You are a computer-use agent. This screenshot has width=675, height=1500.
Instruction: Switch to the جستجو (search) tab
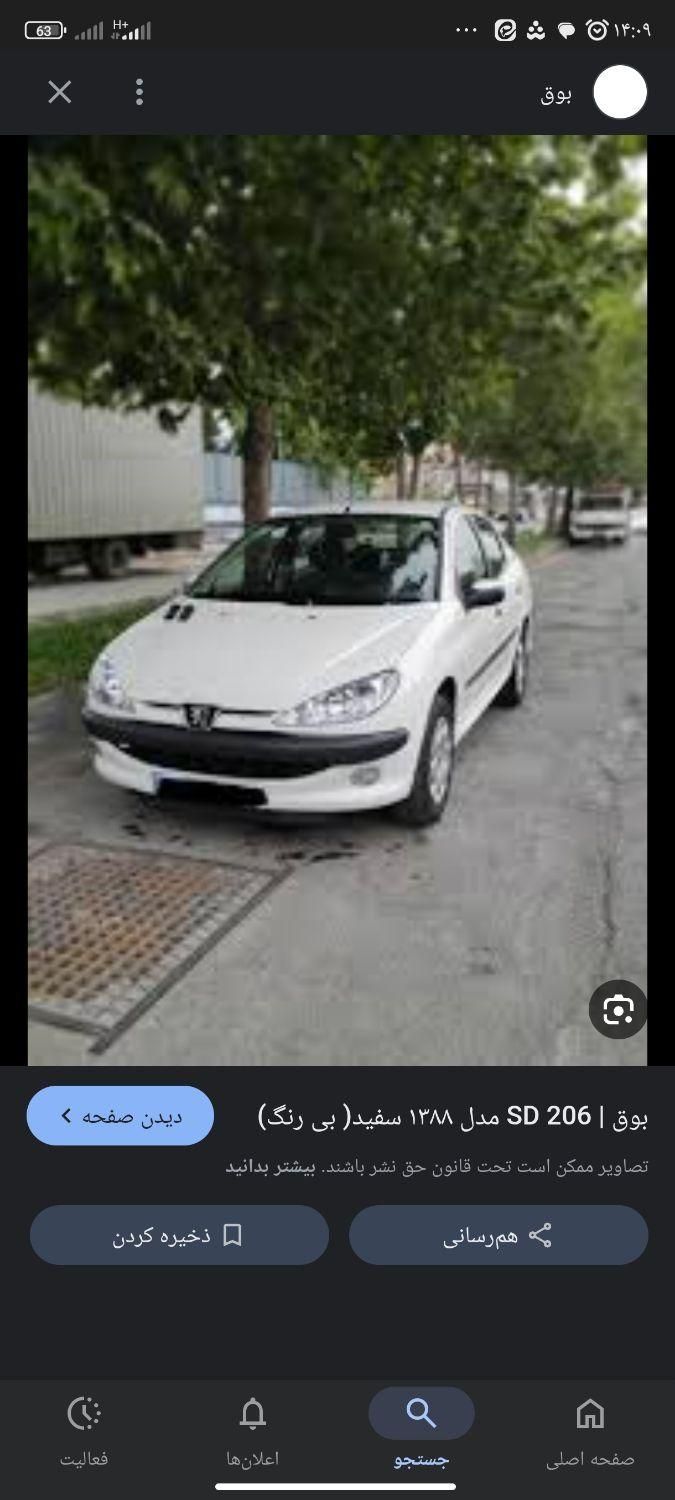[421, 1430]
